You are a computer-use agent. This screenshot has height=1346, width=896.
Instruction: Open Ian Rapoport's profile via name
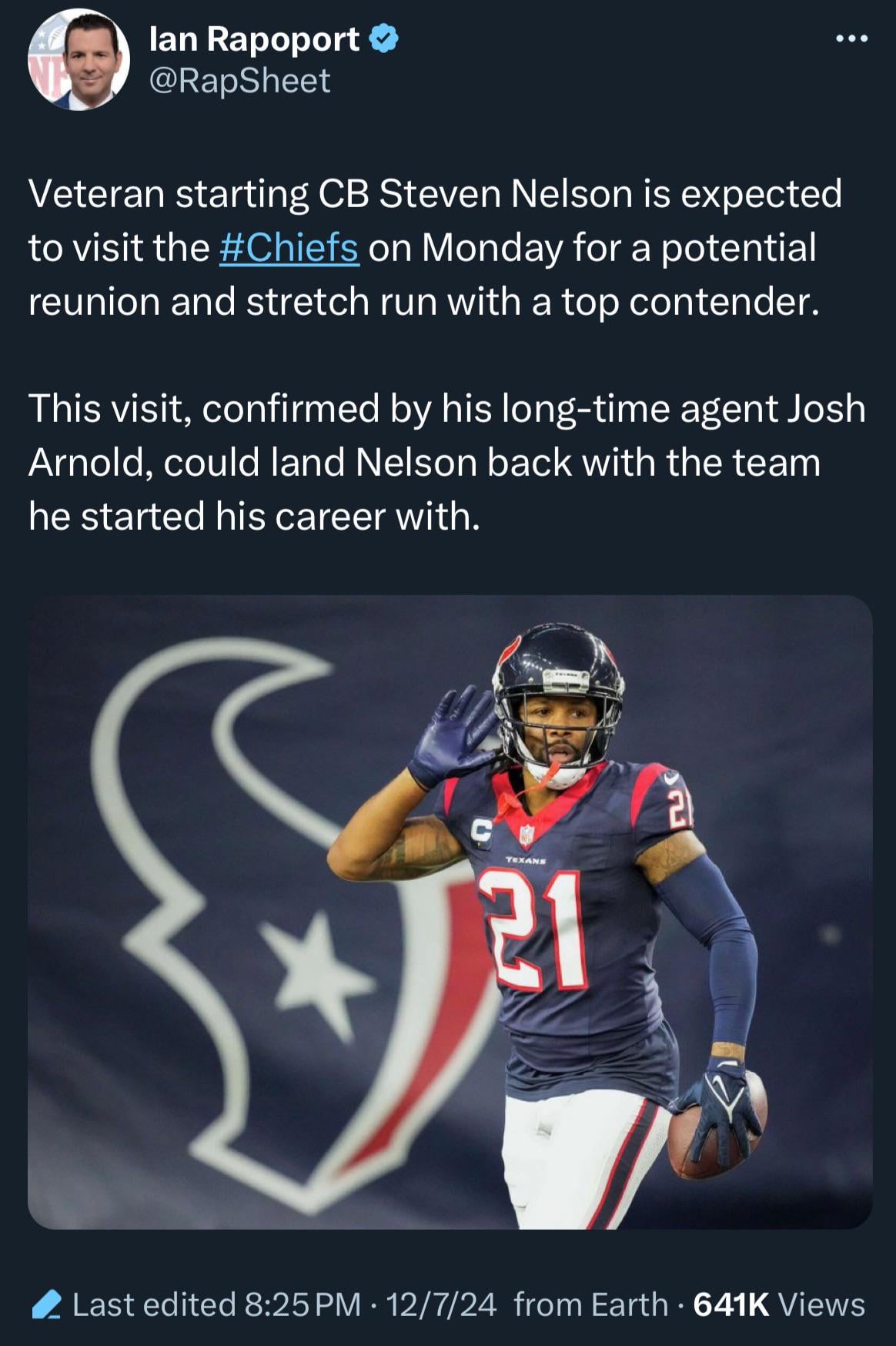pyautogui.click(x=254, y=40)
